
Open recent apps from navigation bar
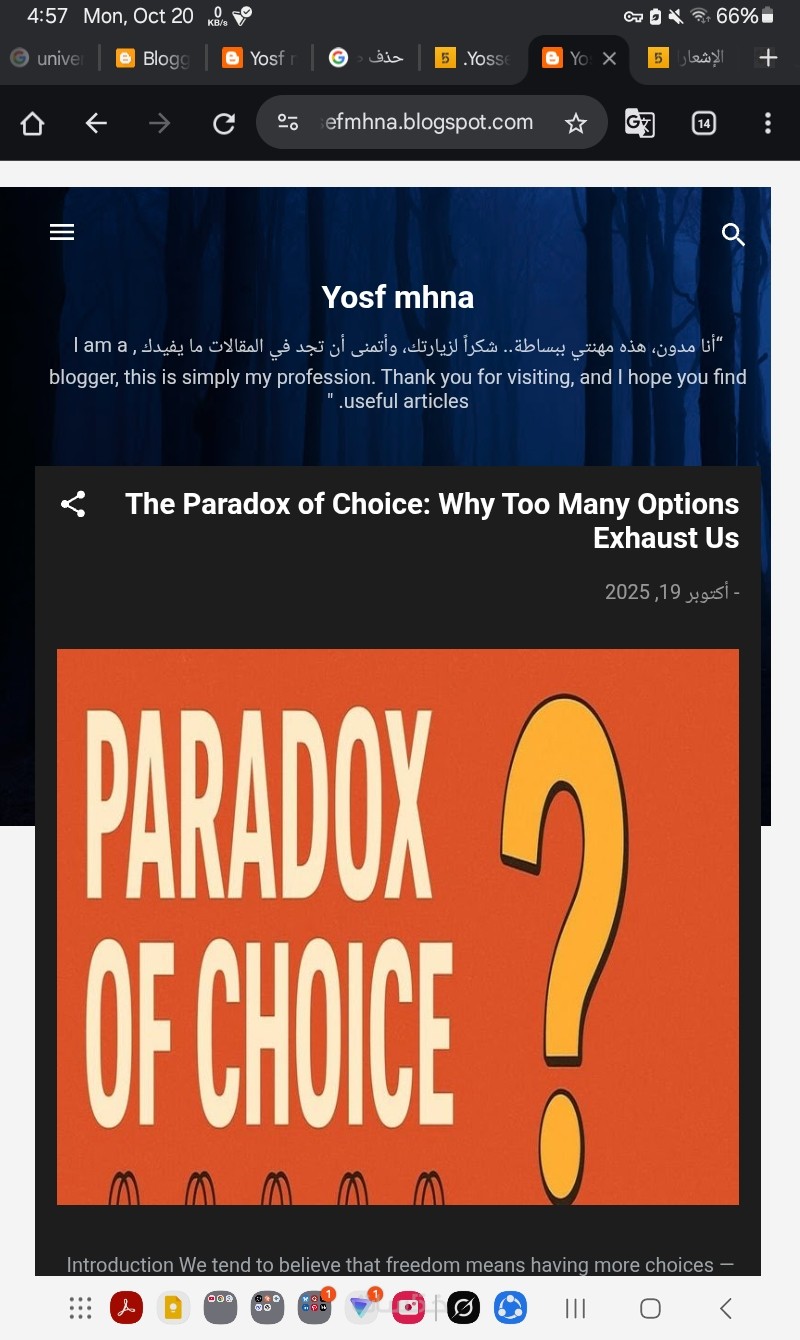coord(575,1308)
